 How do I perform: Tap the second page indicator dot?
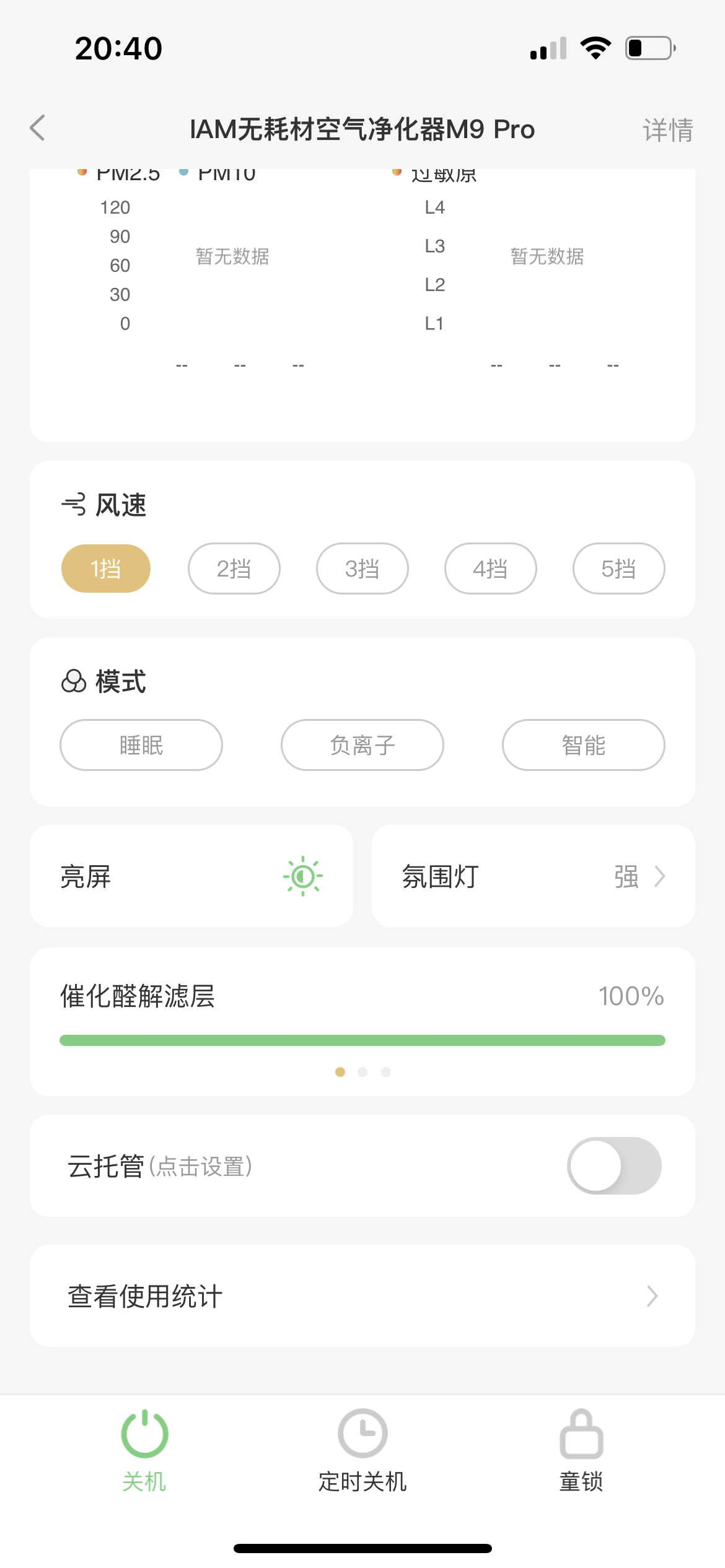pyautogui.click(x=362, y=1072)
